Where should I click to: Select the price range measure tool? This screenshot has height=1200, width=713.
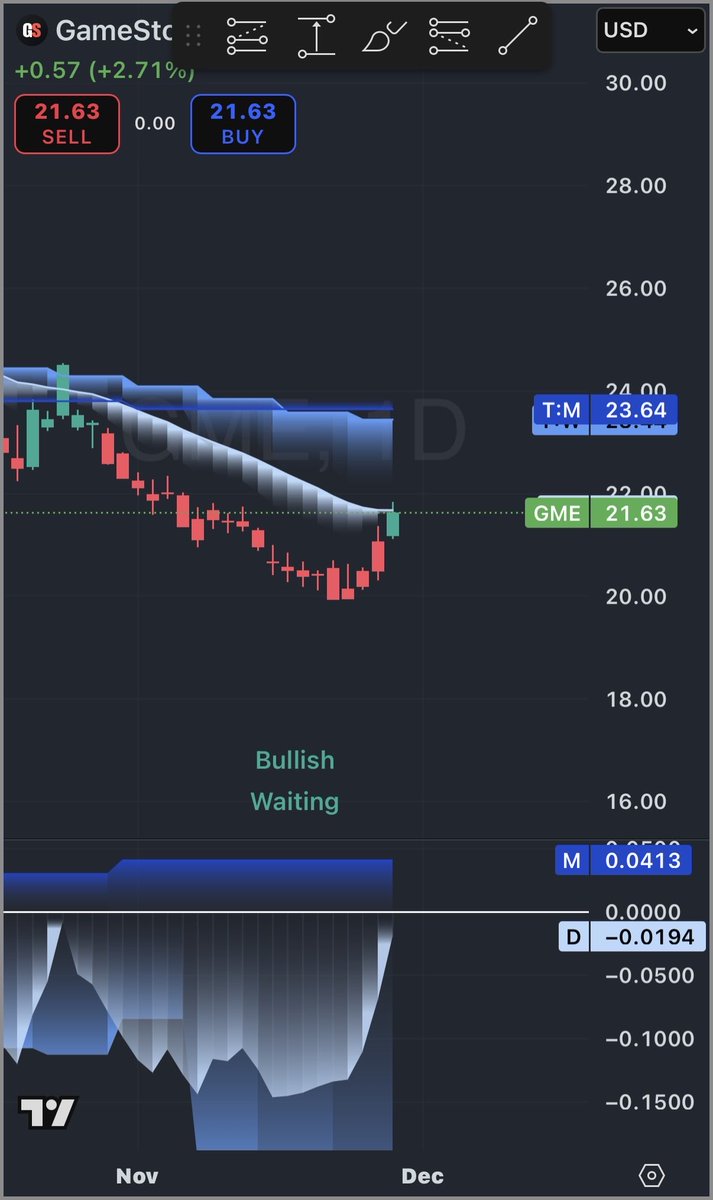[316, 36]
